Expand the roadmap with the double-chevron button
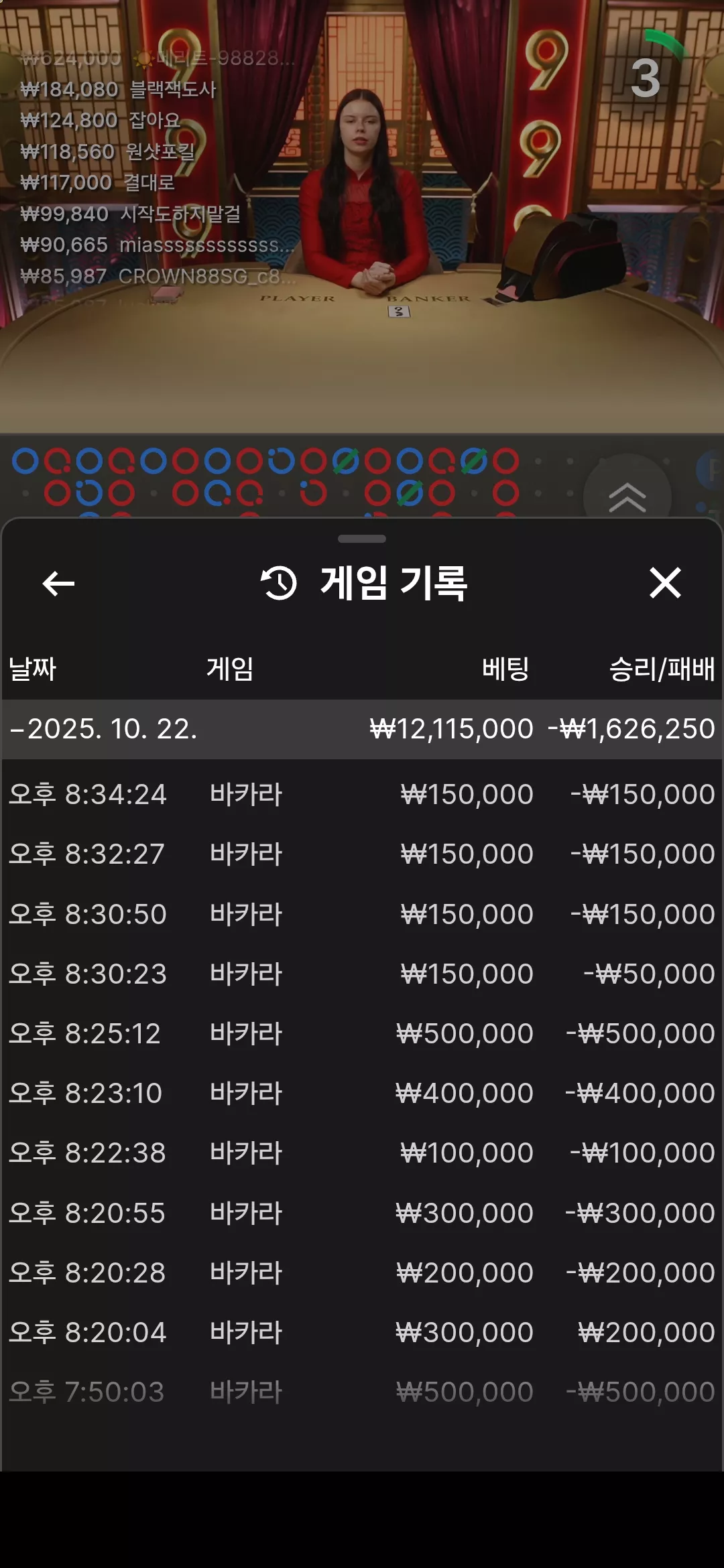 [x=627, y=497]
